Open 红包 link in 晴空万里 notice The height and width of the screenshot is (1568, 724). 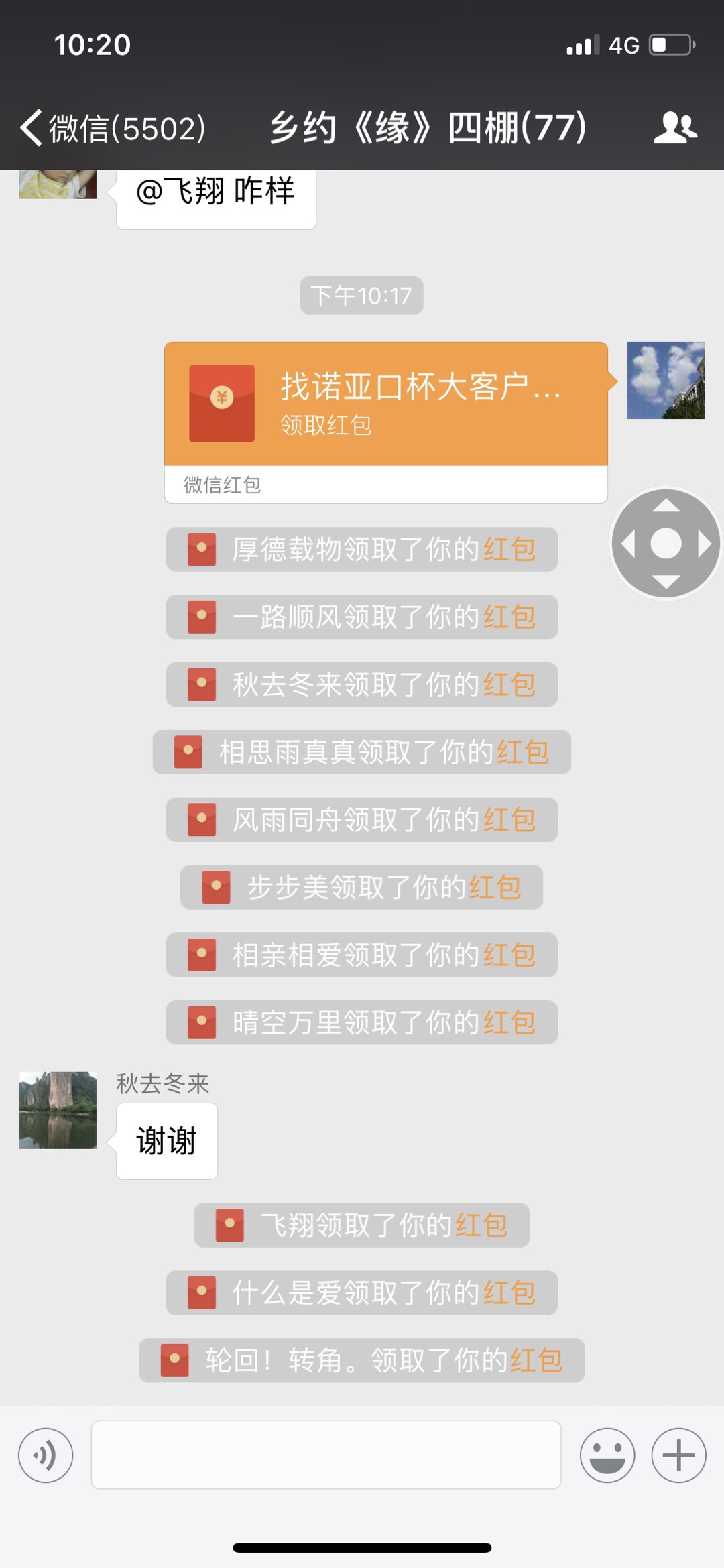tap(509, 1023)
